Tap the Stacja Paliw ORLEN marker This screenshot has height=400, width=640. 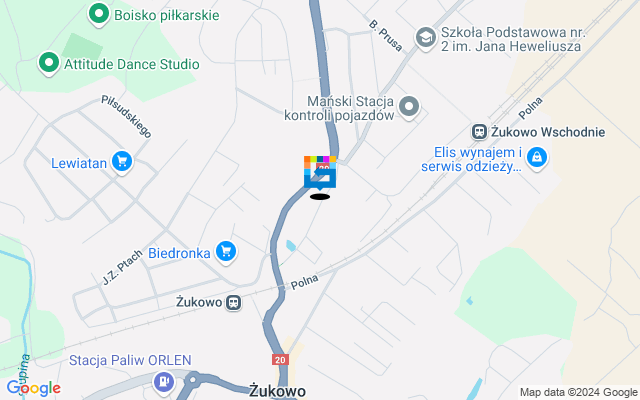pos(162,381)
